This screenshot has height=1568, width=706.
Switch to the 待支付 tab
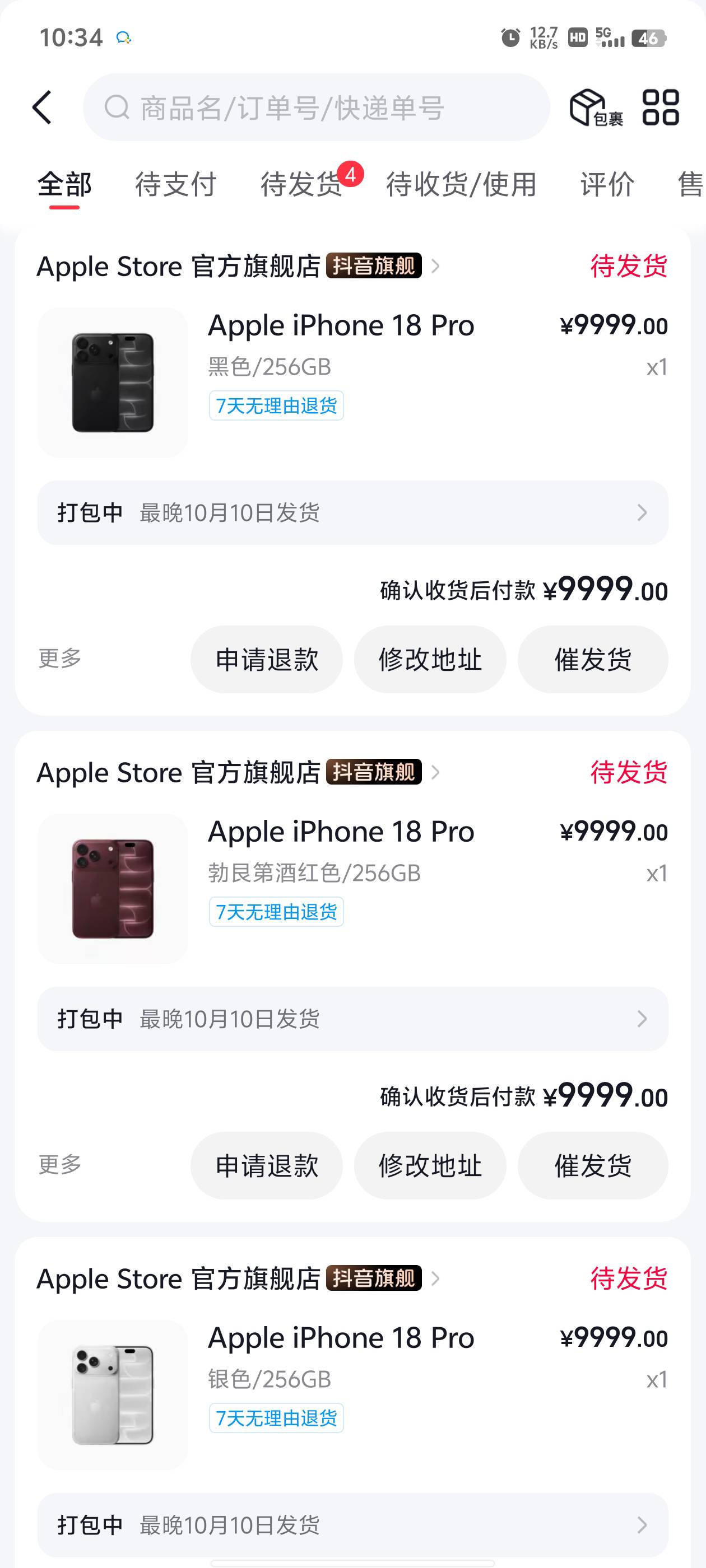coord(175,184)
